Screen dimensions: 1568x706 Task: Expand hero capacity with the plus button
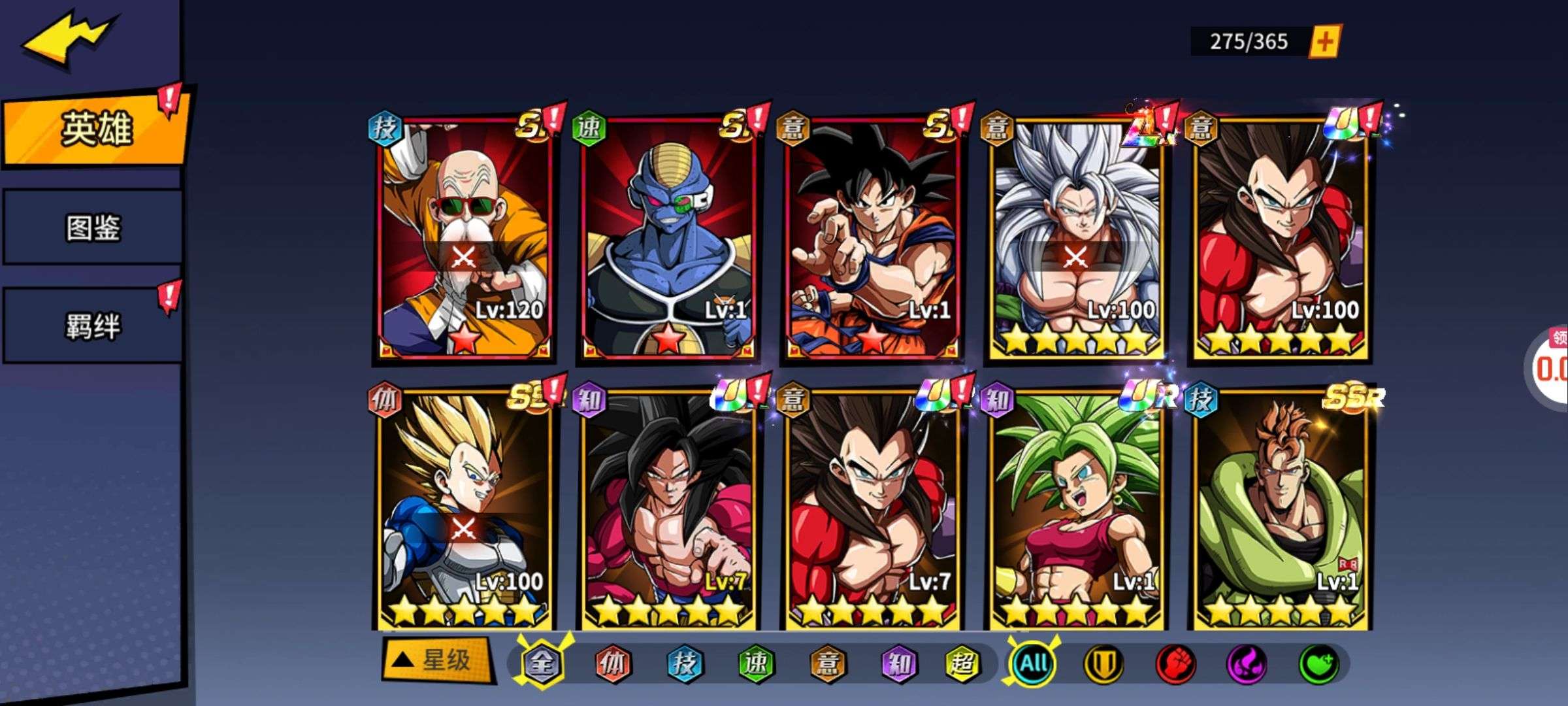pos(1324,42)
